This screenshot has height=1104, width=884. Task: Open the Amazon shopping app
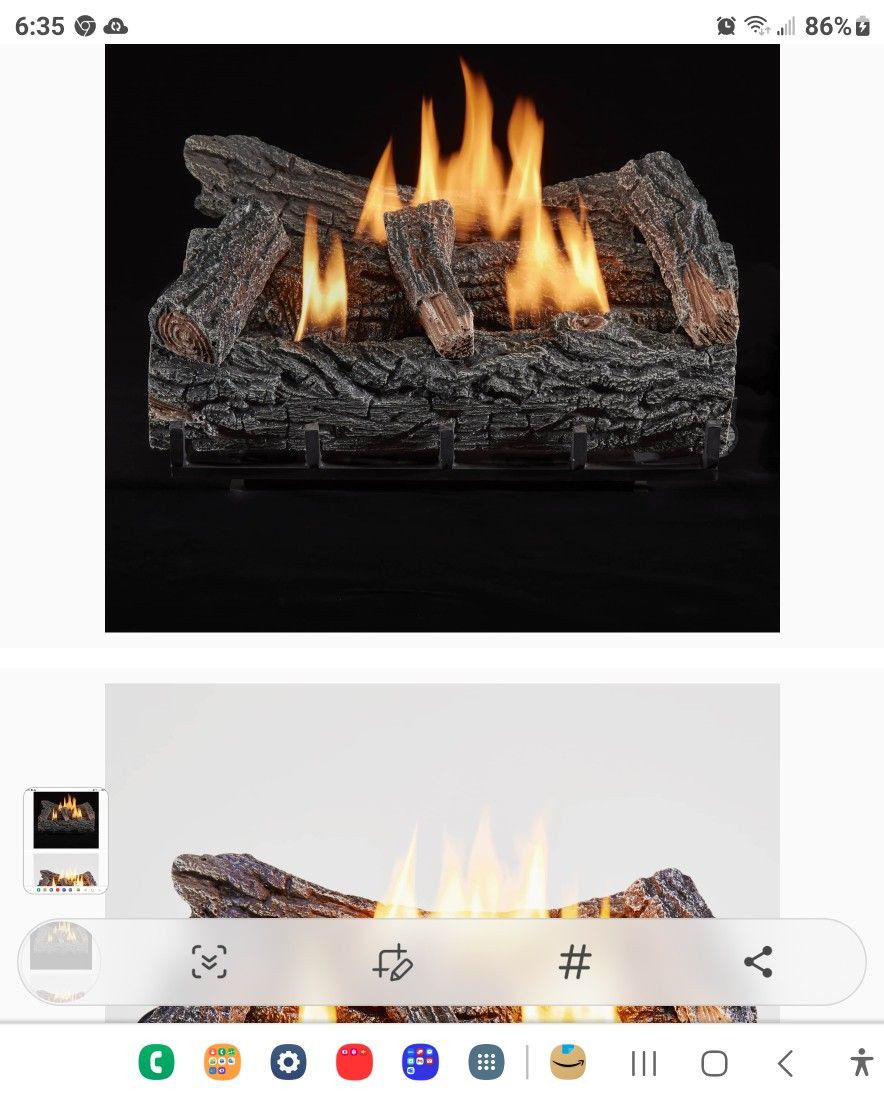[568, 1062]
